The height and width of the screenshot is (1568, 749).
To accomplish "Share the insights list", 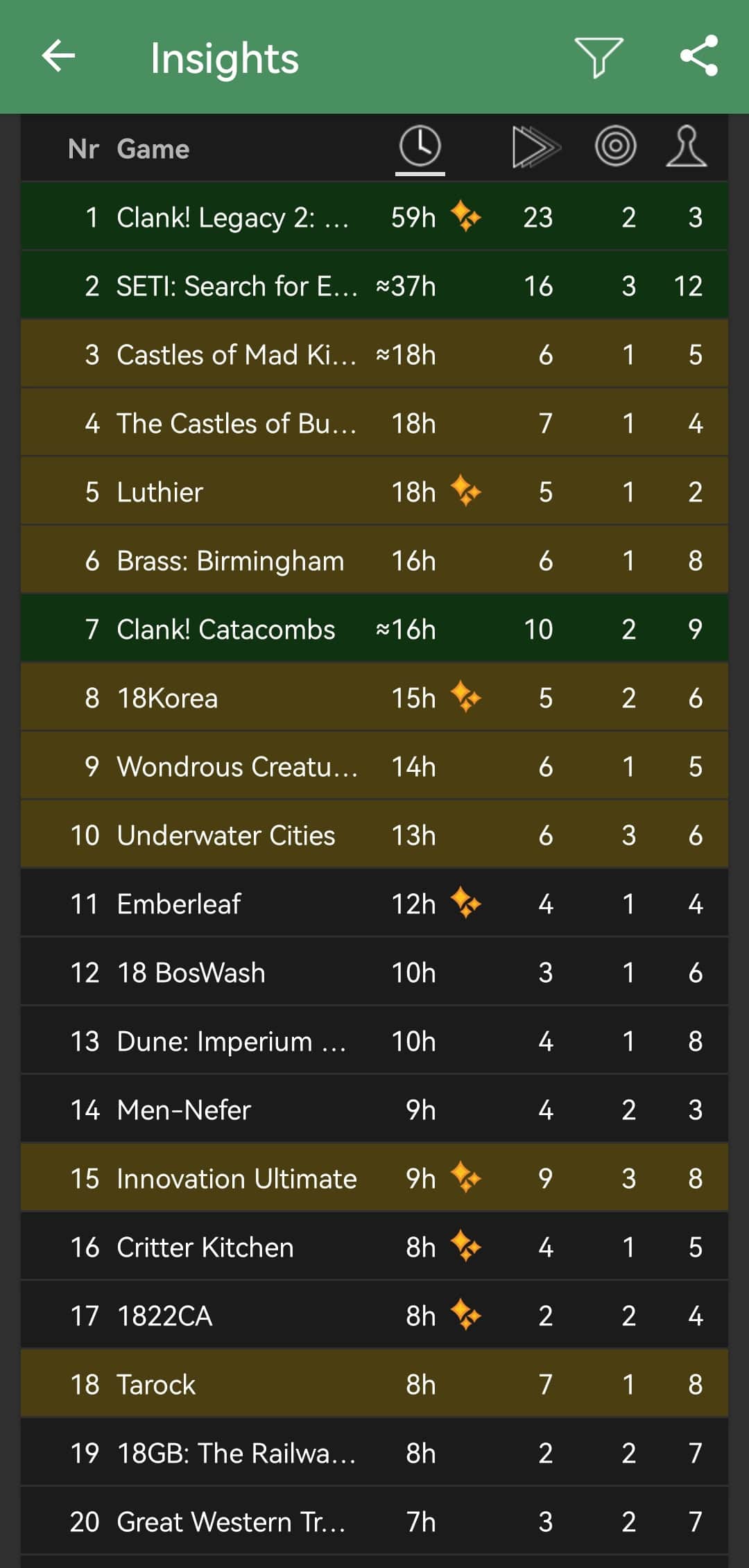I will (699, 56).
